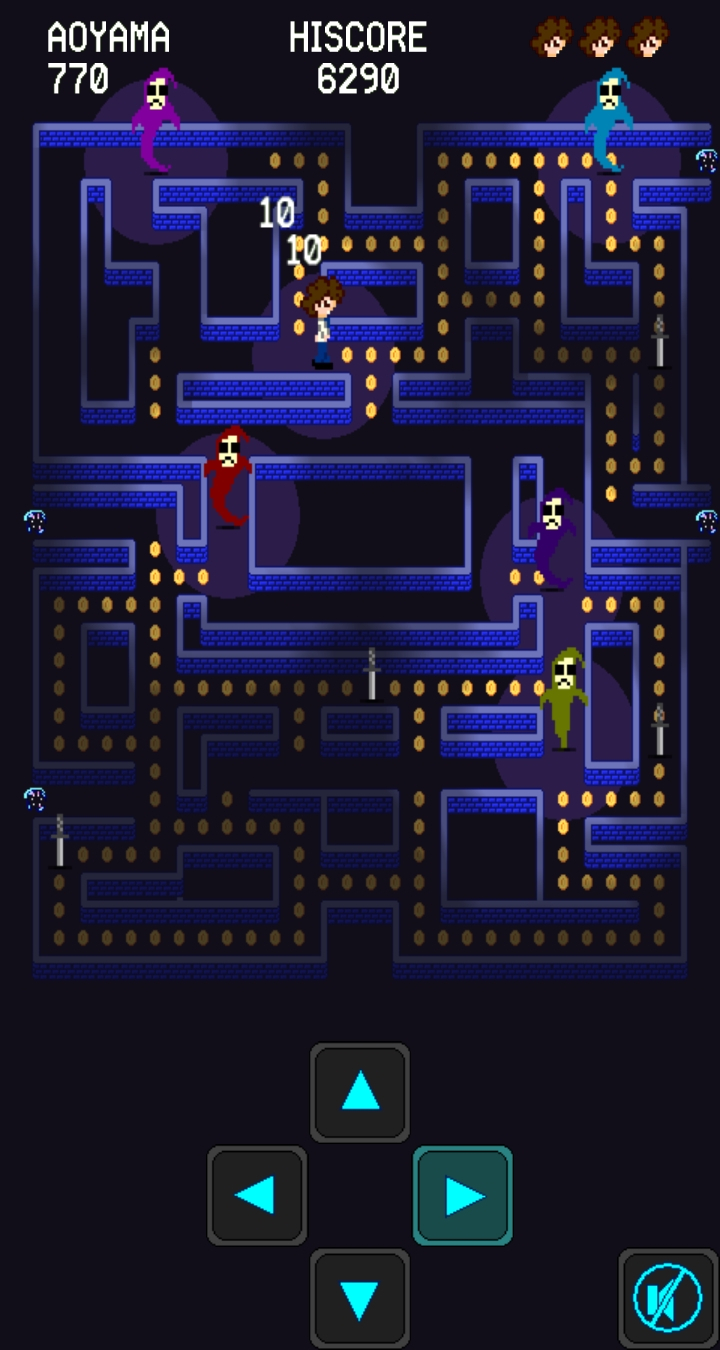This screenshot has width=720, height=1350.
Task: Move the character up with the arrow
Action: coord(360,1092)
